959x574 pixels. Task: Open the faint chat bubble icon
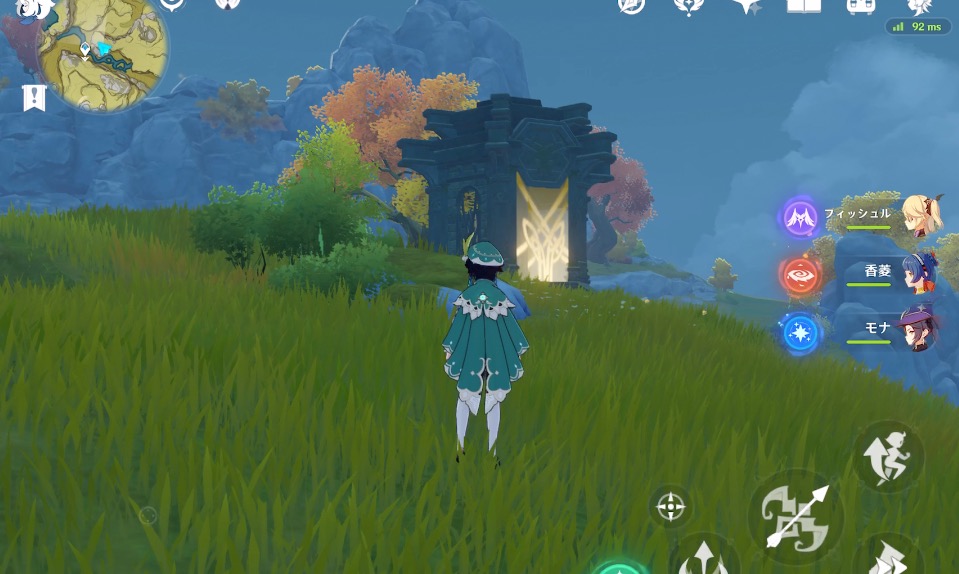148,516
